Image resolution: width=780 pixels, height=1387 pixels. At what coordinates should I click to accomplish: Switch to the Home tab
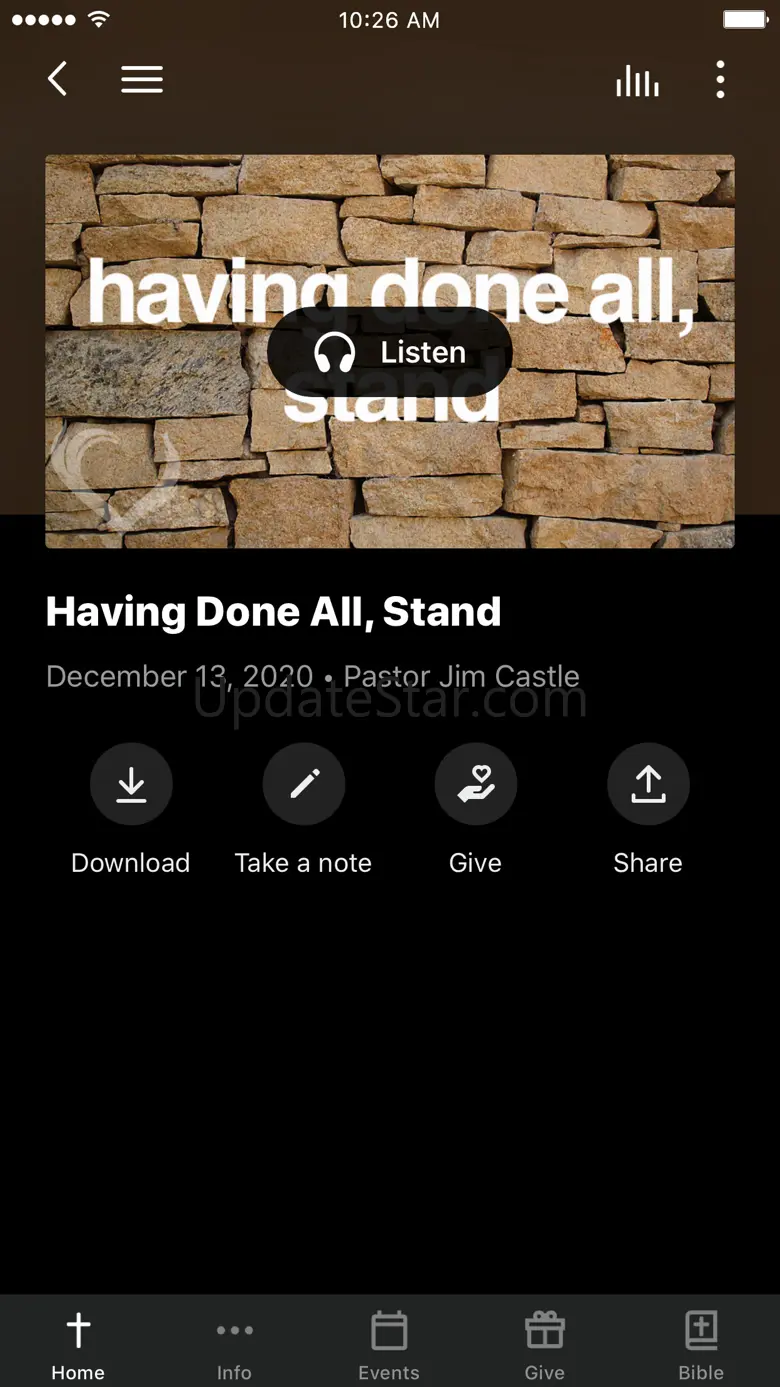[78, 1342]
